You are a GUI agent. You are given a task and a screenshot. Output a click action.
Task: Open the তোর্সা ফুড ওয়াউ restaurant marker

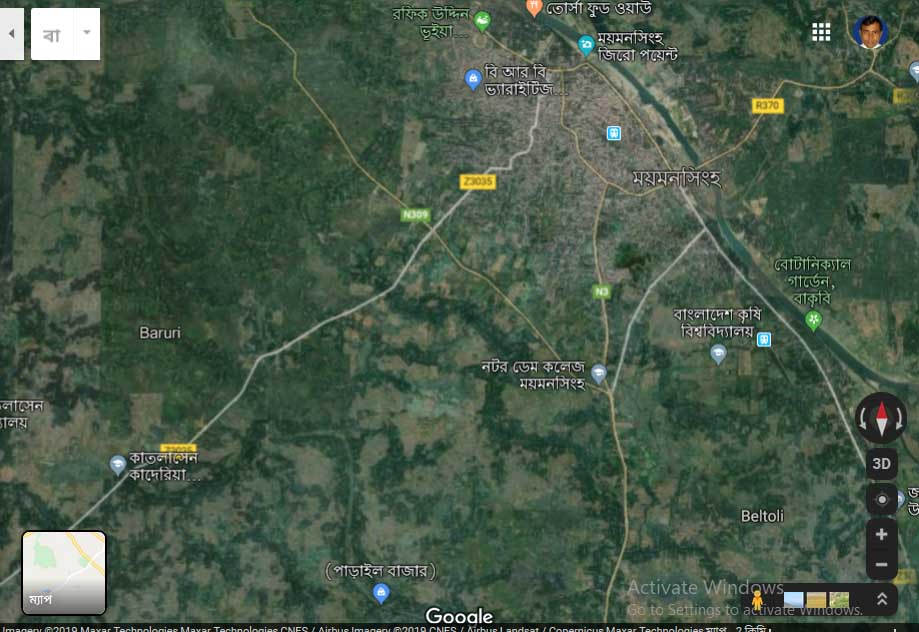[534, 7]
